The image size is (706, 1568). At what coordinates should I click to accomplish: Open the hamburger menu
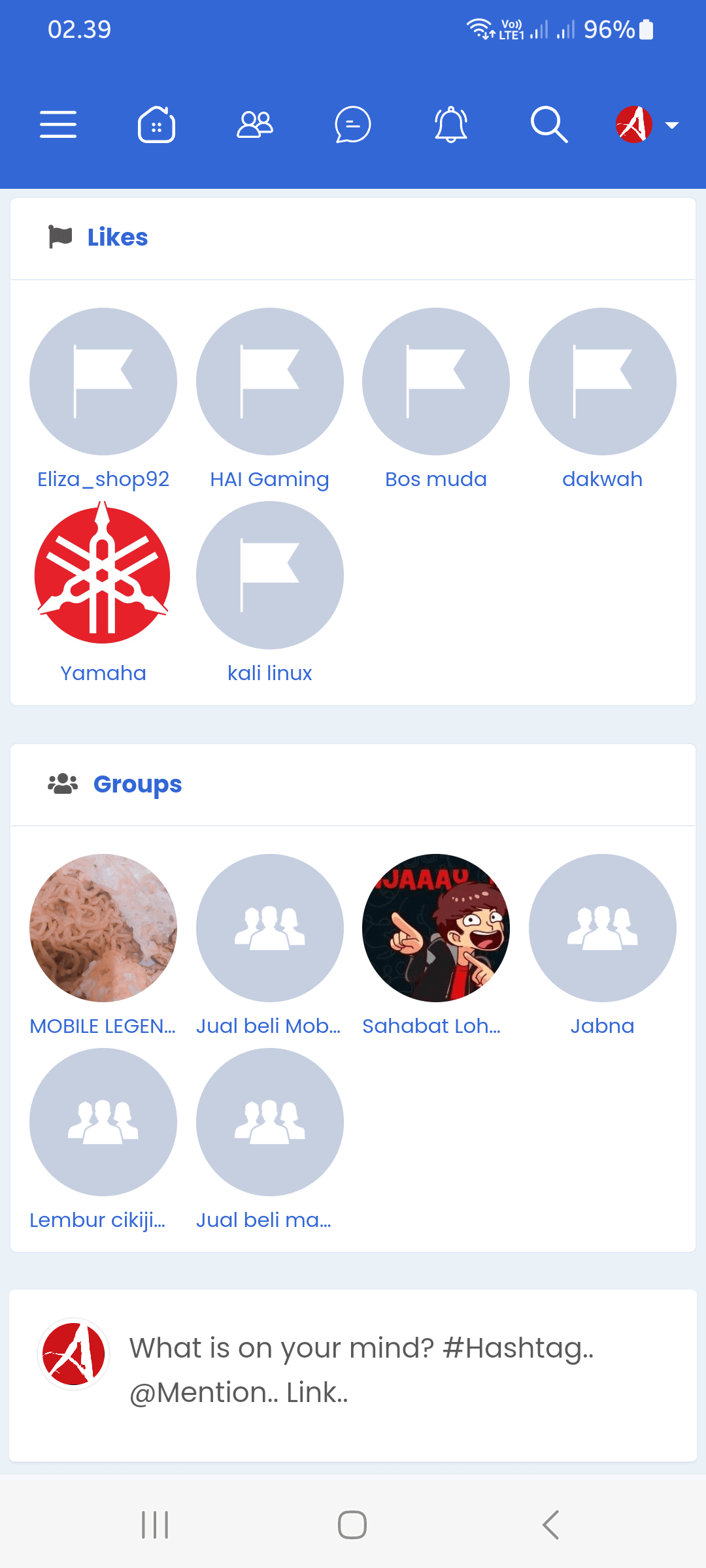tap(58, 124)
